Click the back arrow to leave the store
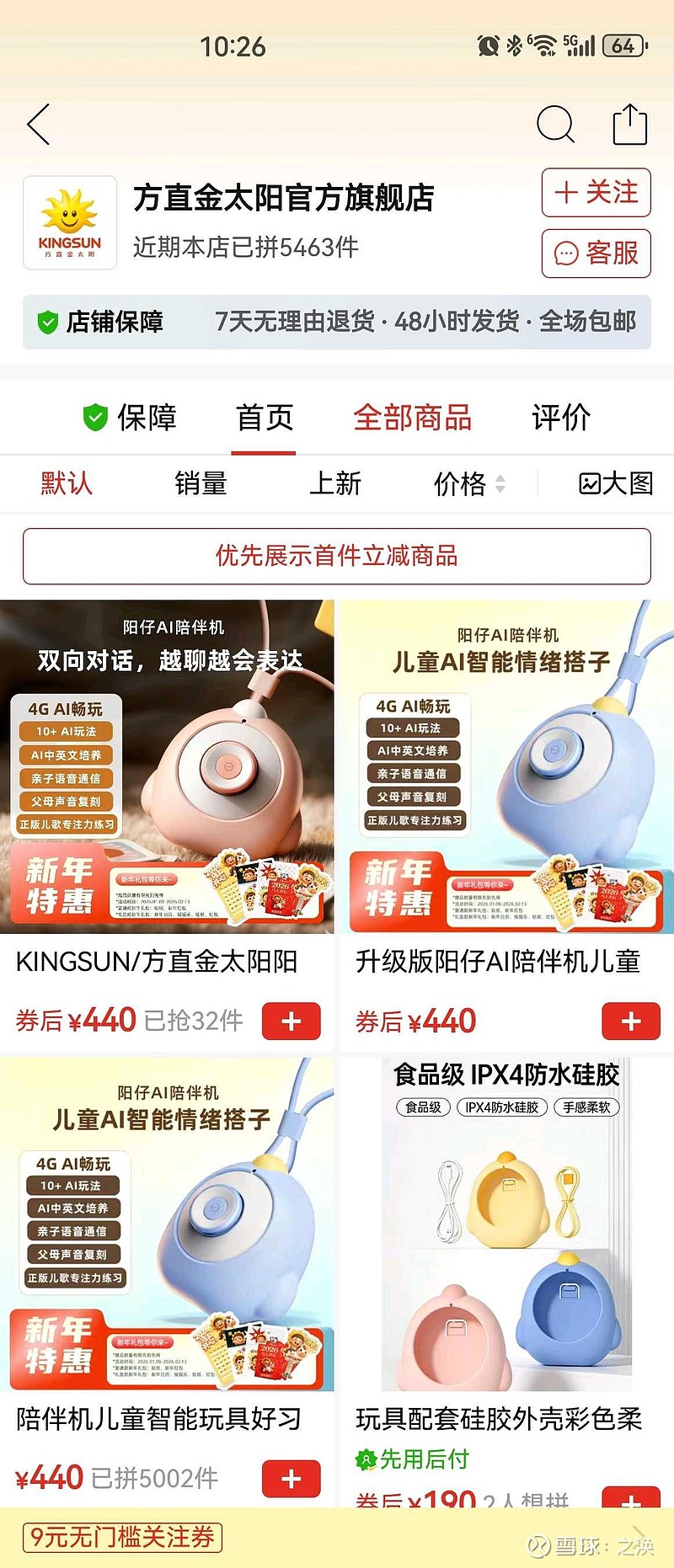674x1568 pixels. tap(38, 124)
